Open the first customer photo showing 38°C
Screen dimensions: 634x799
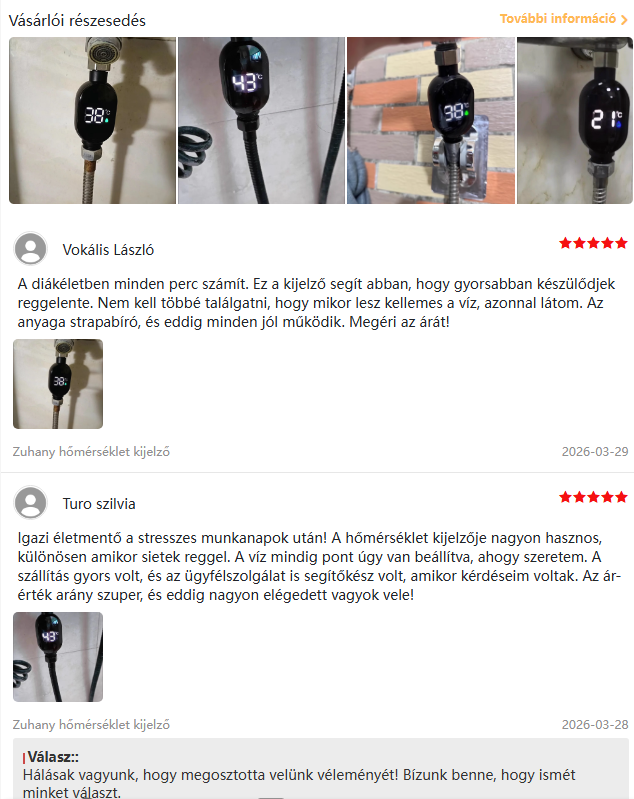tap(92, 120)
